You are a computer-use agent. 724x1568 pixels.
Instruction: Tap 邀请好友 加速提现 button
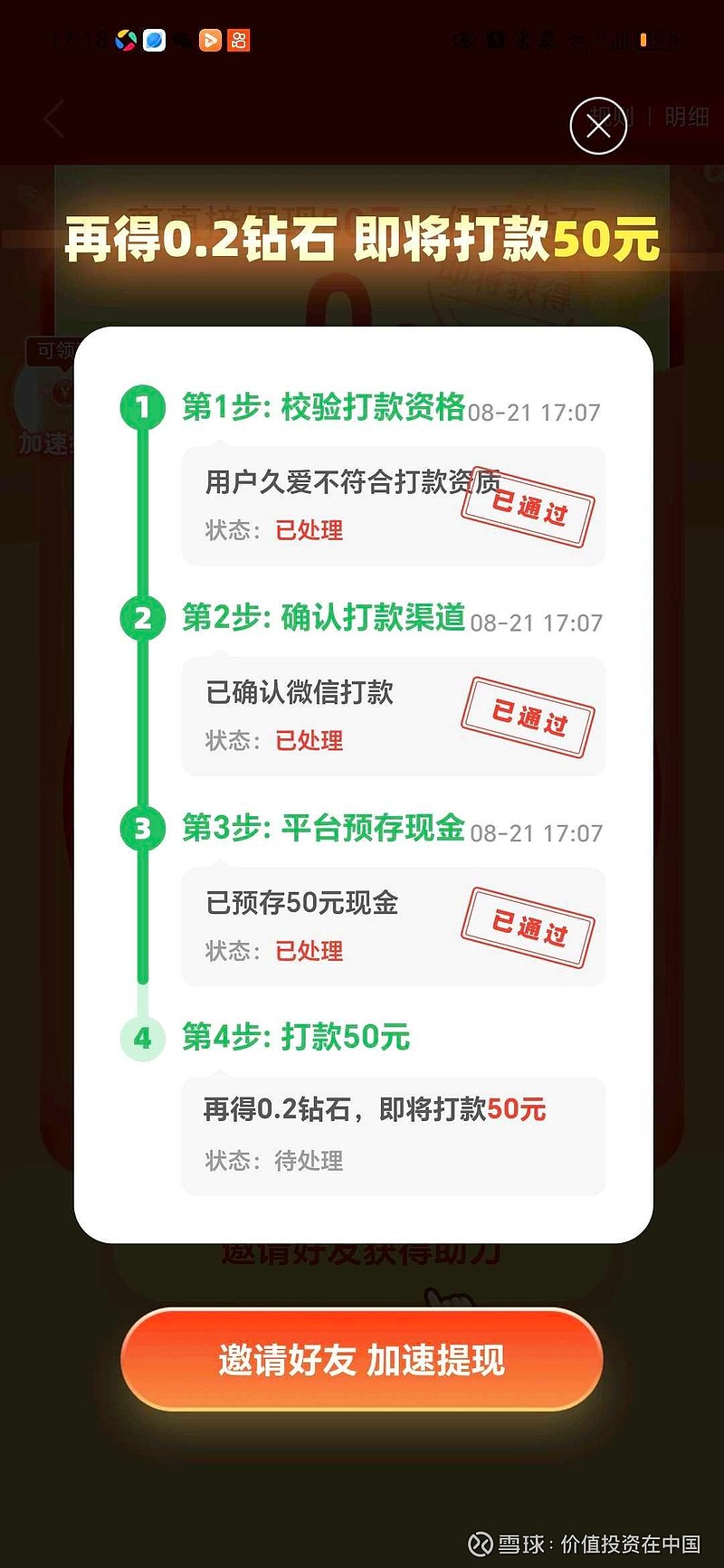(362, 1359)
